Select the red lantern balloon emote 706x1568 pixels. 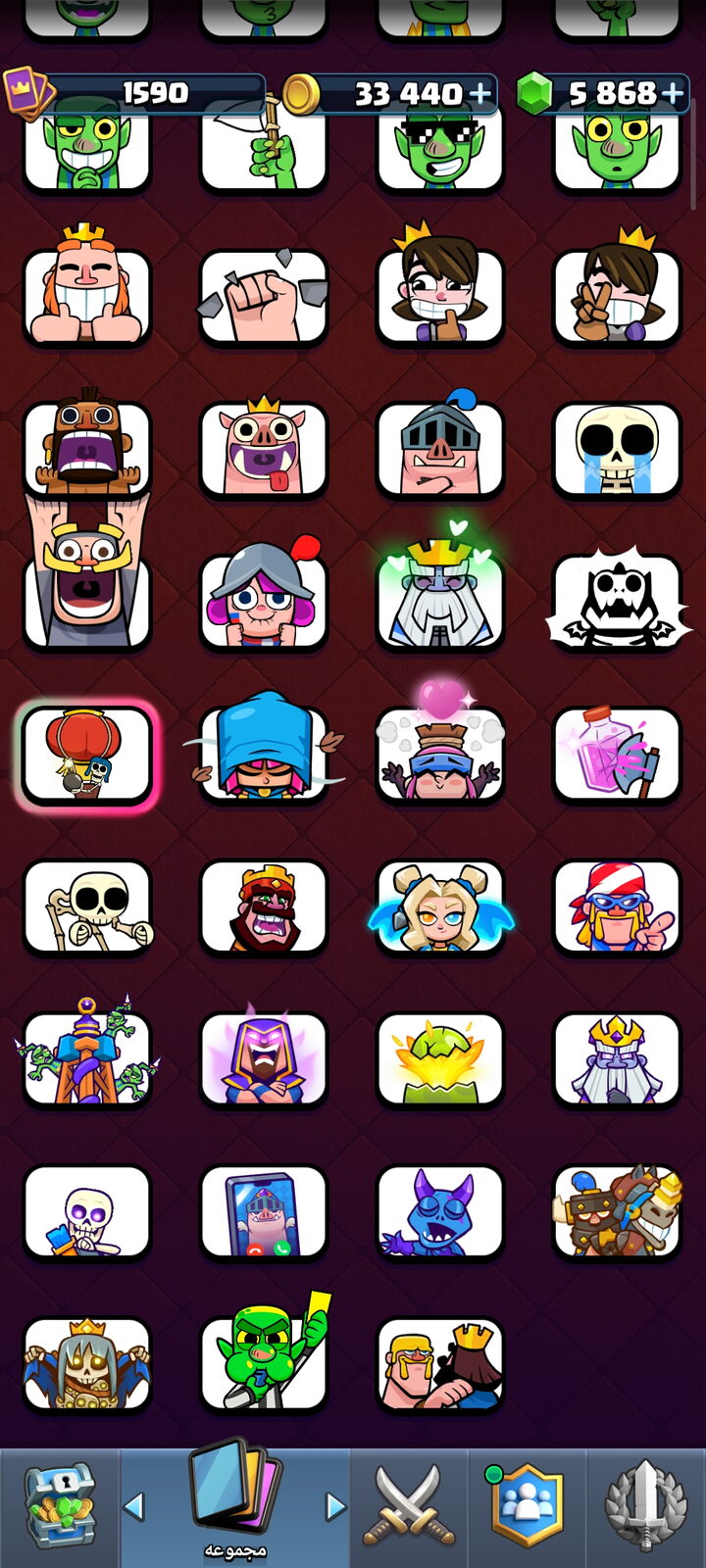pos(87,756)
